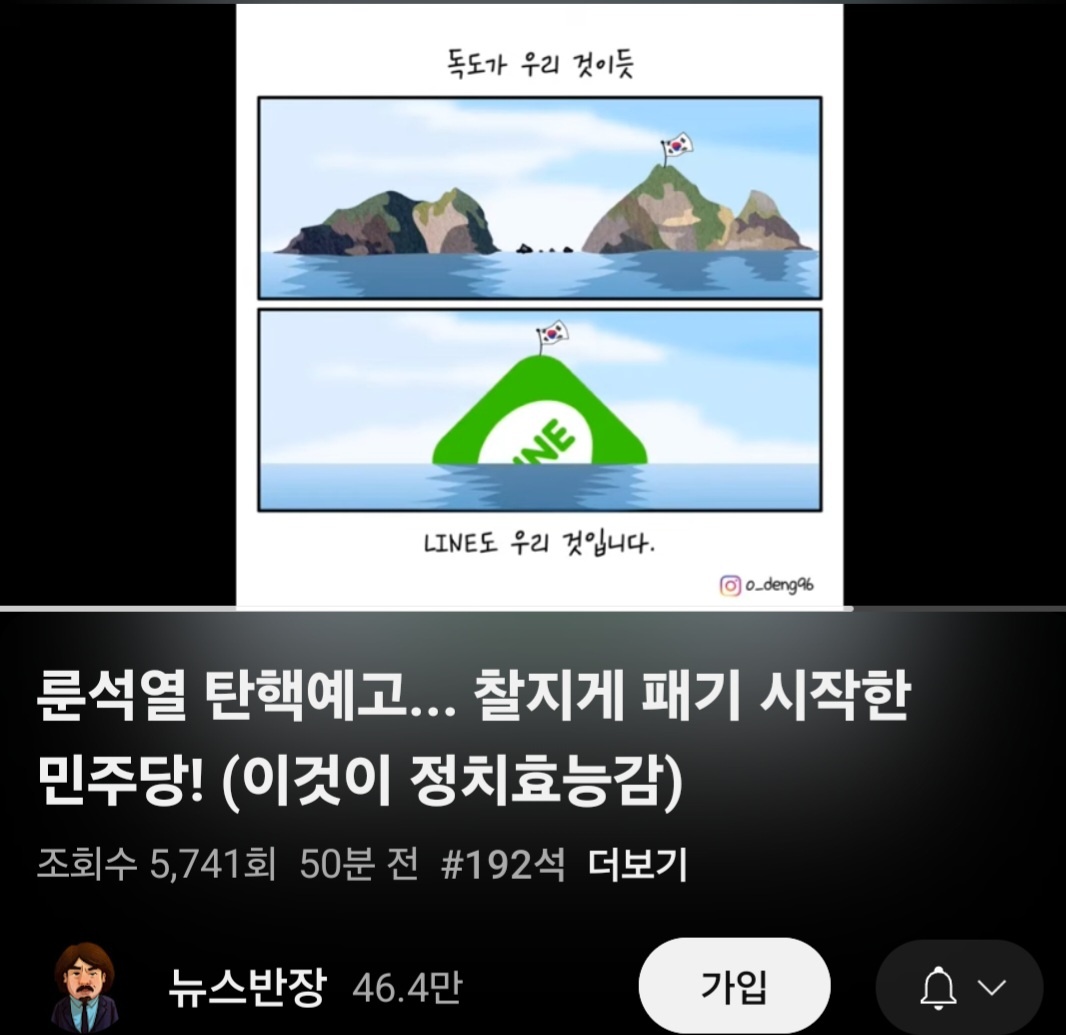The image size is (1066, 1035).
Task: Open notification bell options dropdown
Action: coord(960,988)
